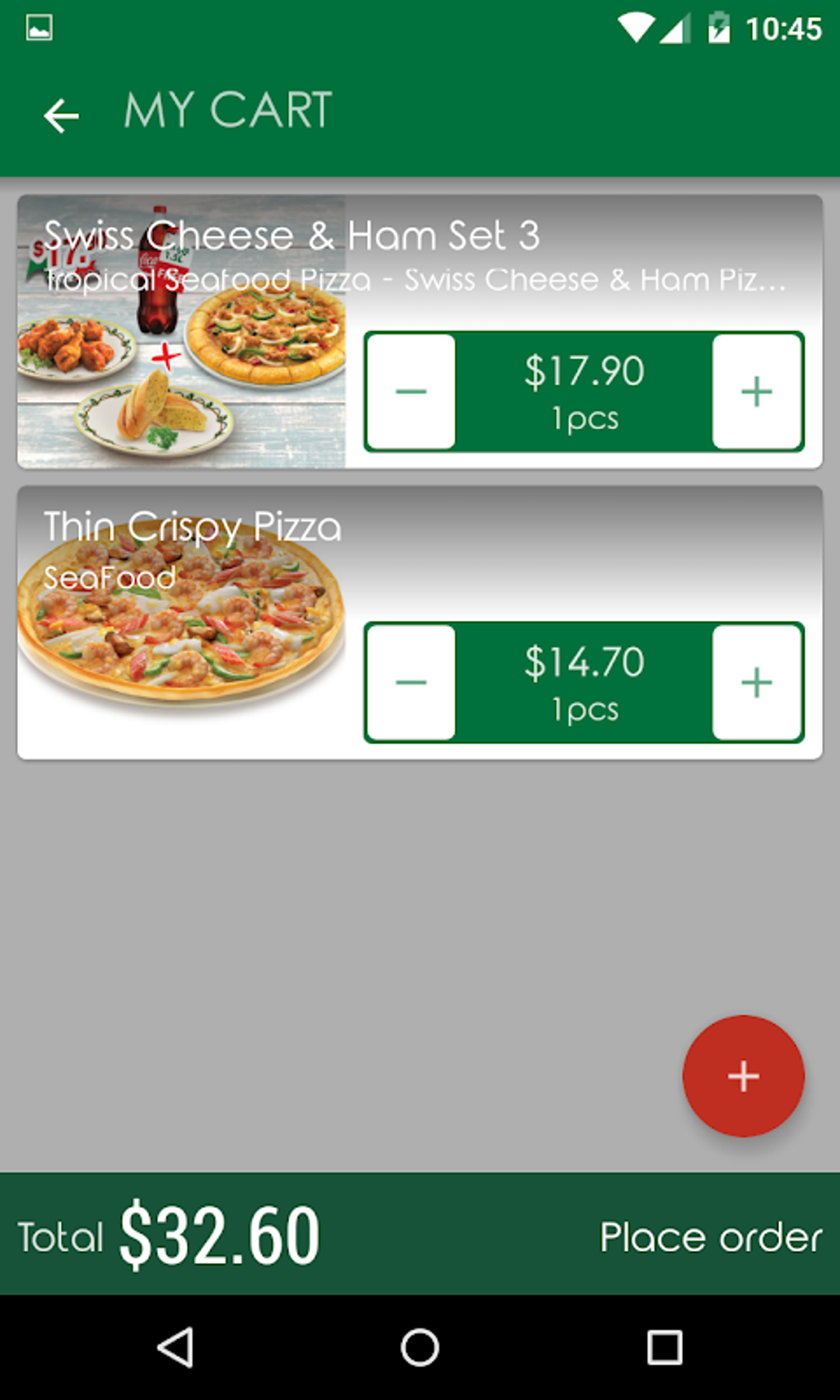840x1400 pixels.
Task: Tap the red floating add button
Action: pyautogui.click(x=742, y=1076)
